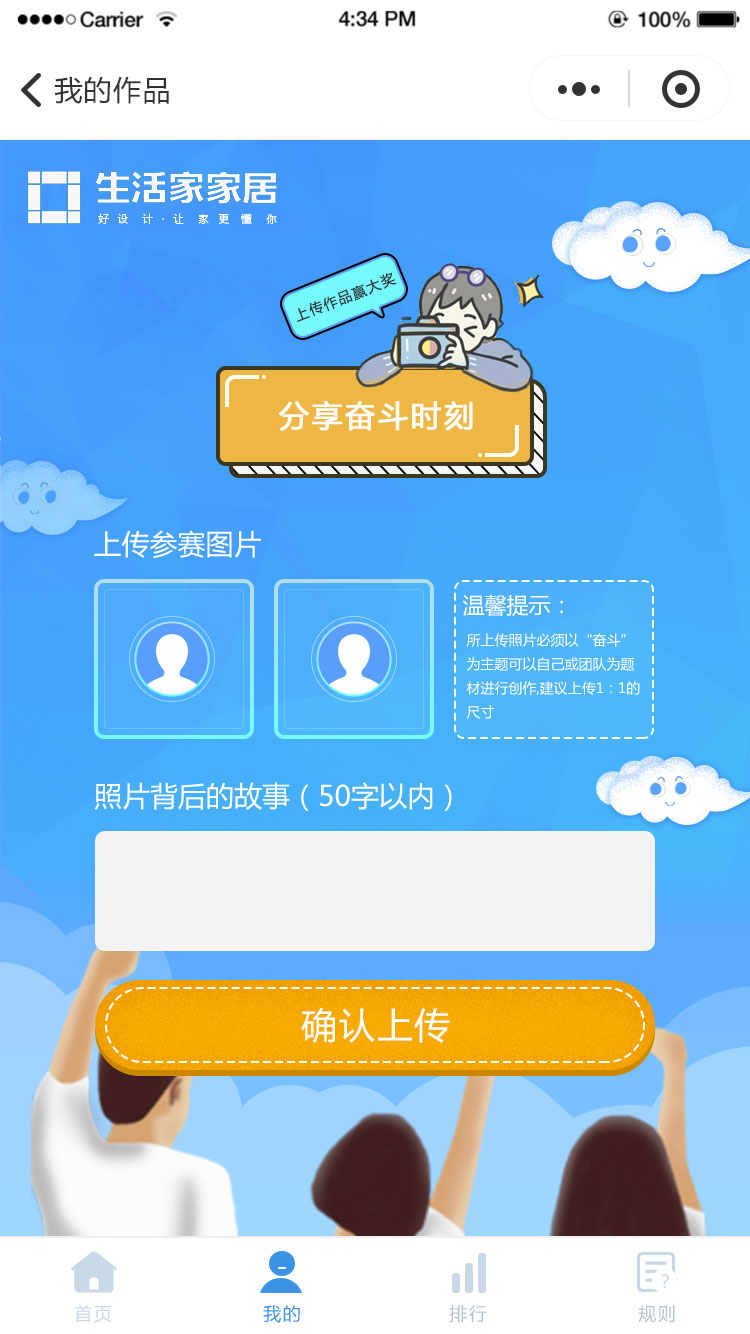Viewport: 750px width, 1334px height.
Task: Upload the first contest photo slot
Action: 174,659
